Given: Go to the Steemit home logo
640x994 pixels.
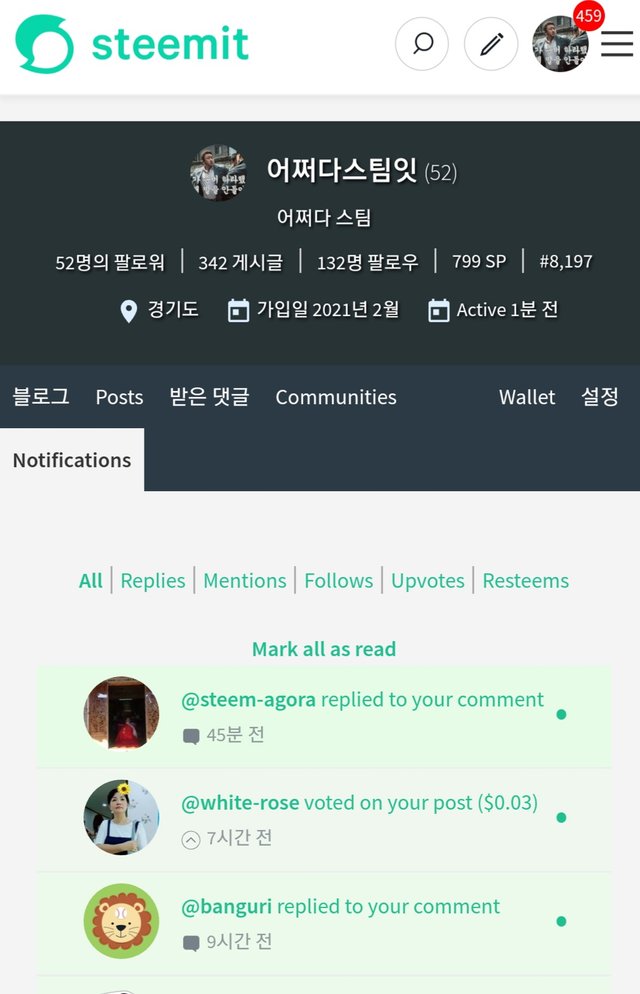Looking at the screenshot, I should (x=132, y=44).
